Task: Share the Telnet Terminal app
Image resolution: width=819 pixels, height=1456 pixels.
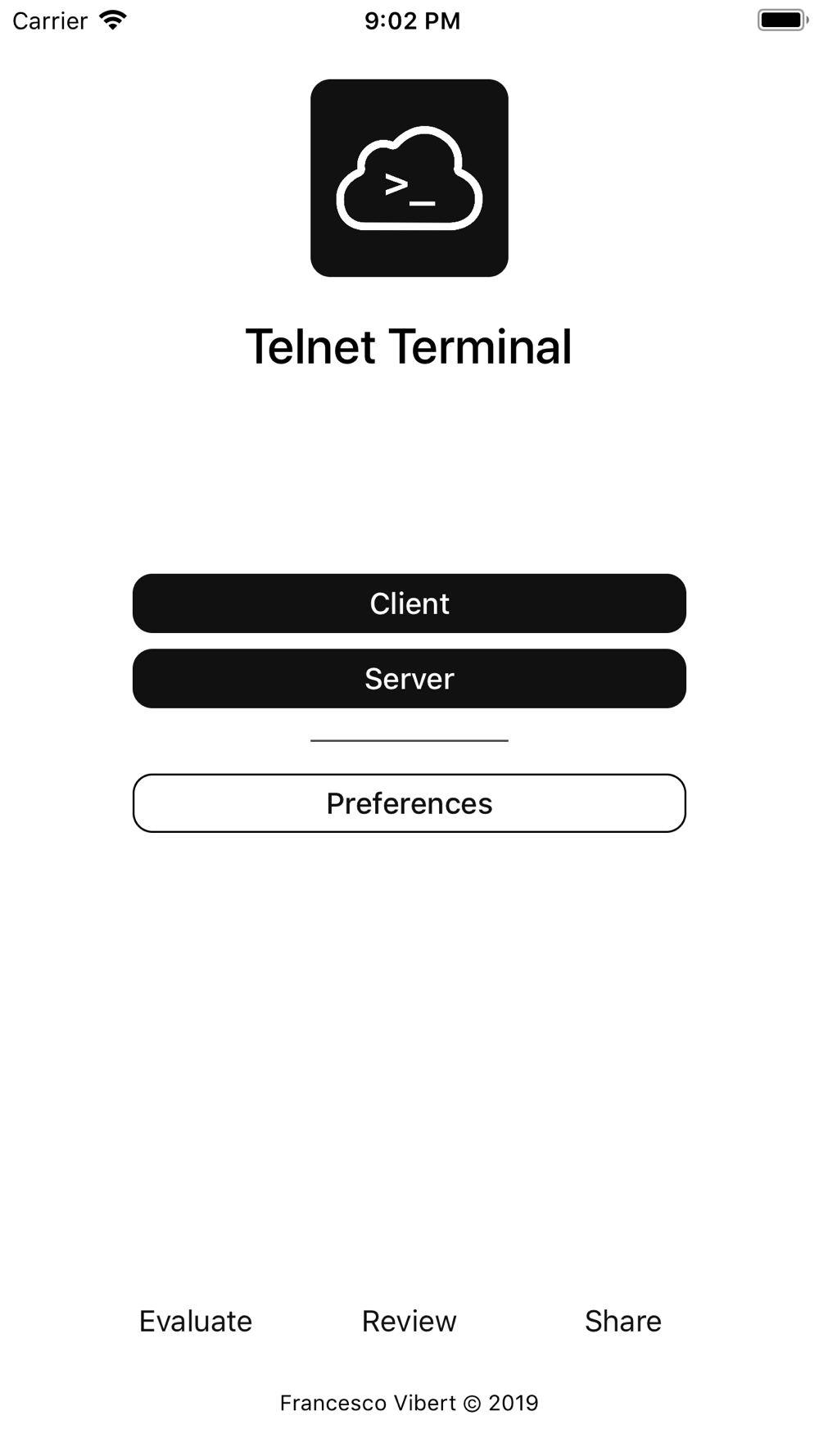Action: (623, 1321)
